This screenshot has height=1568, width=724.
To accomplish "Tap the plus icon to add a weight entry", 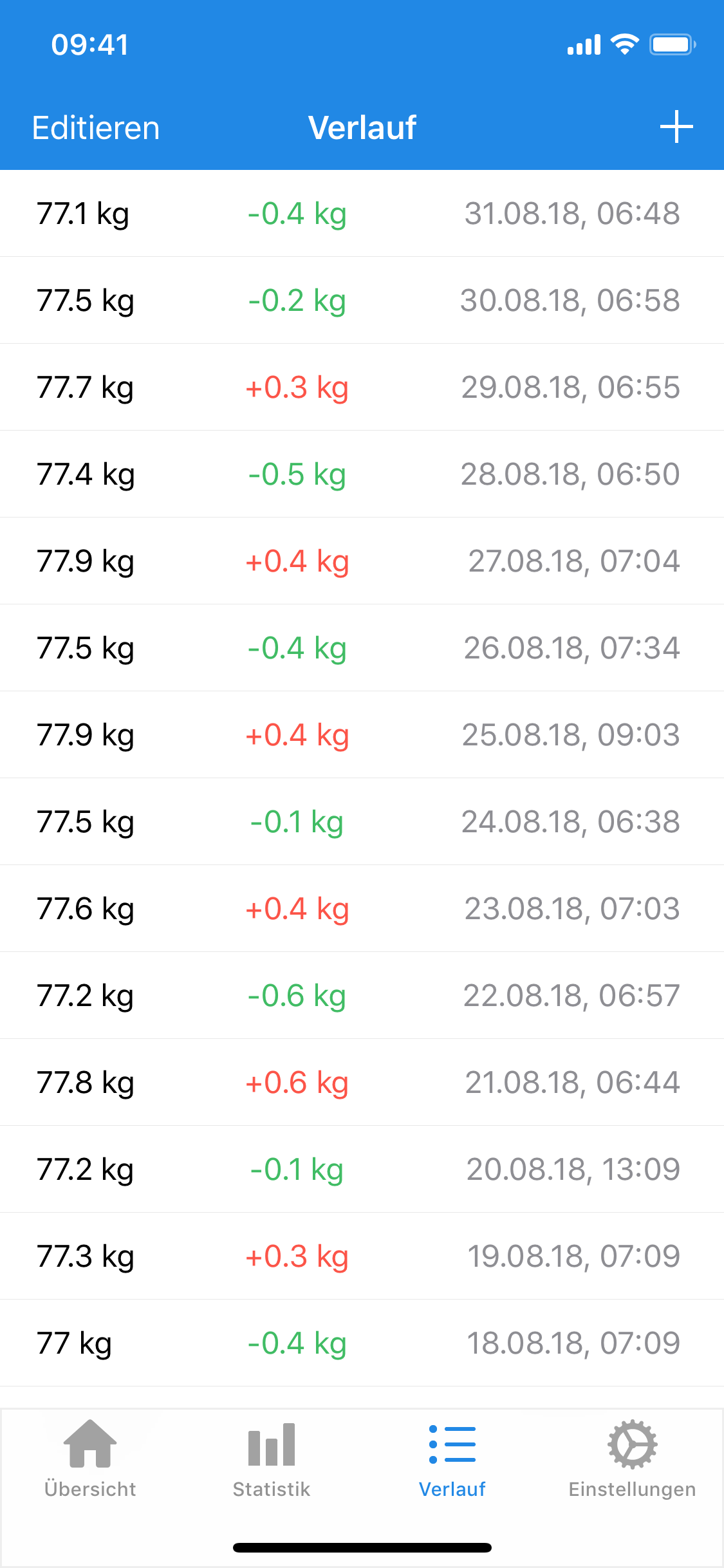I will point(676,127).
